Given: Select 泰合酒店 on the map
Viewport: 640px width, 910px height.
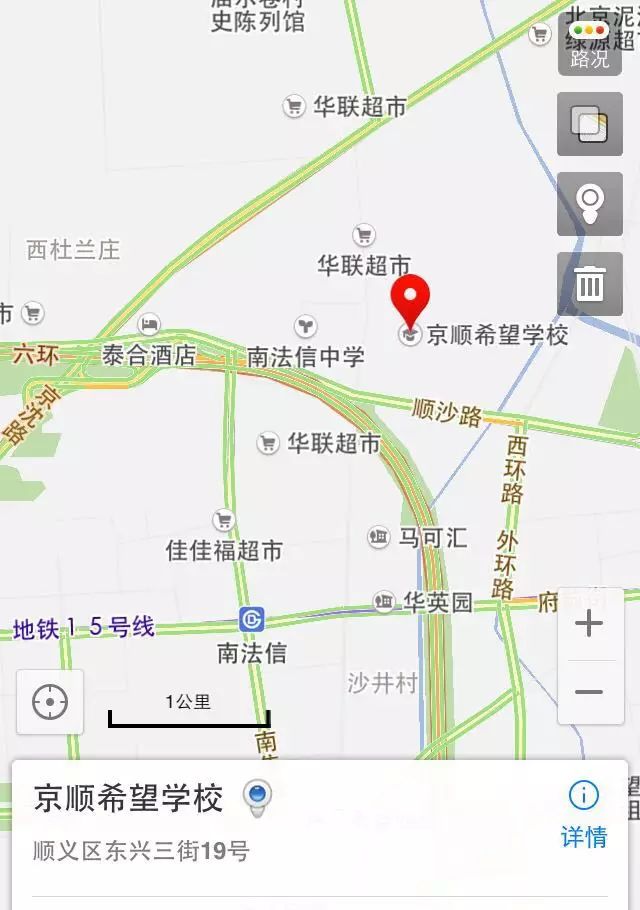Looking at the screenshot, I should (149, 355).
